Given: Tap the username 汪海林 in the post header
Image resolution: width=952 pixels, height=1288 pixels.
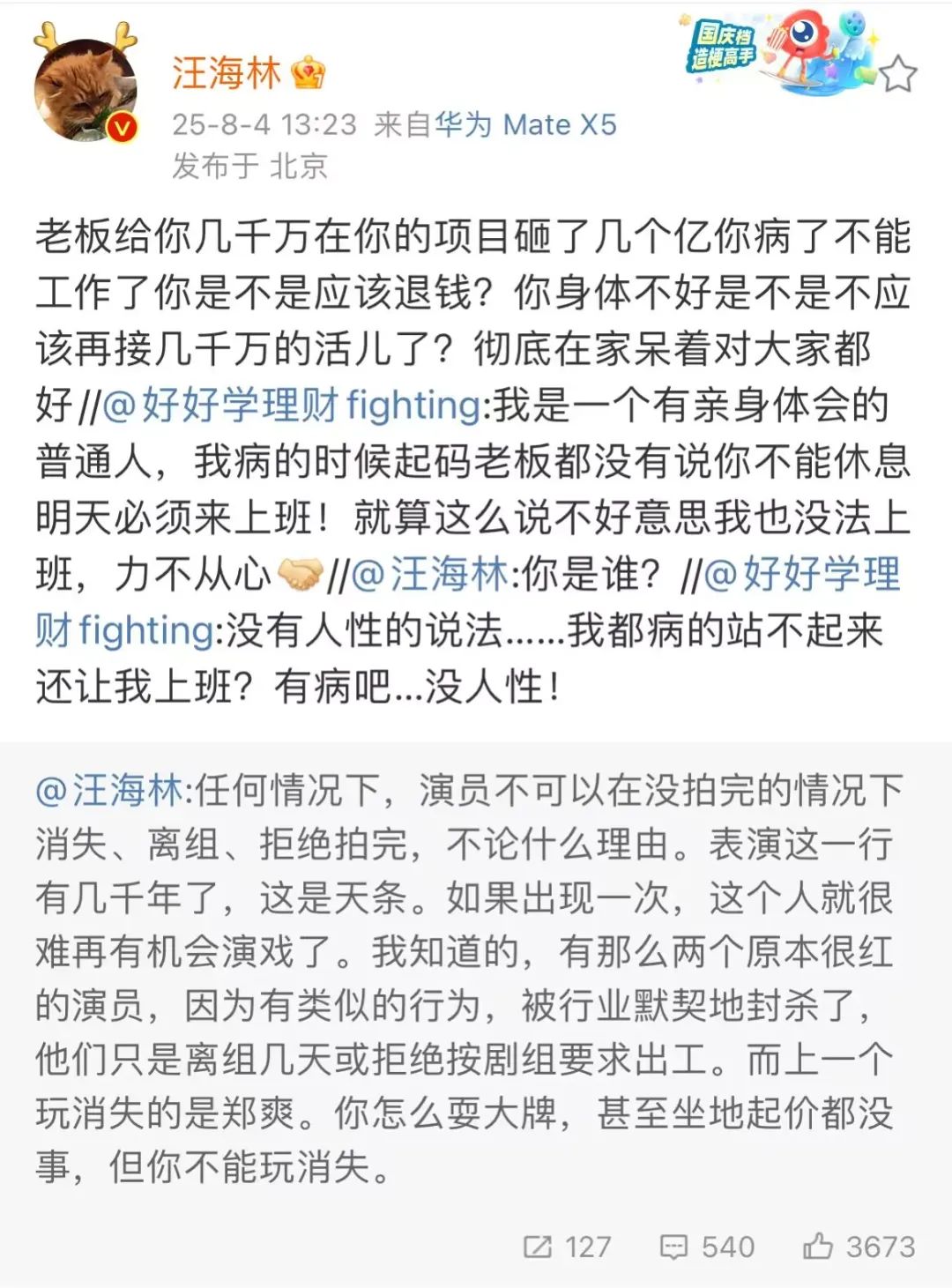Looking at the screenshot, I should point(227,74).
